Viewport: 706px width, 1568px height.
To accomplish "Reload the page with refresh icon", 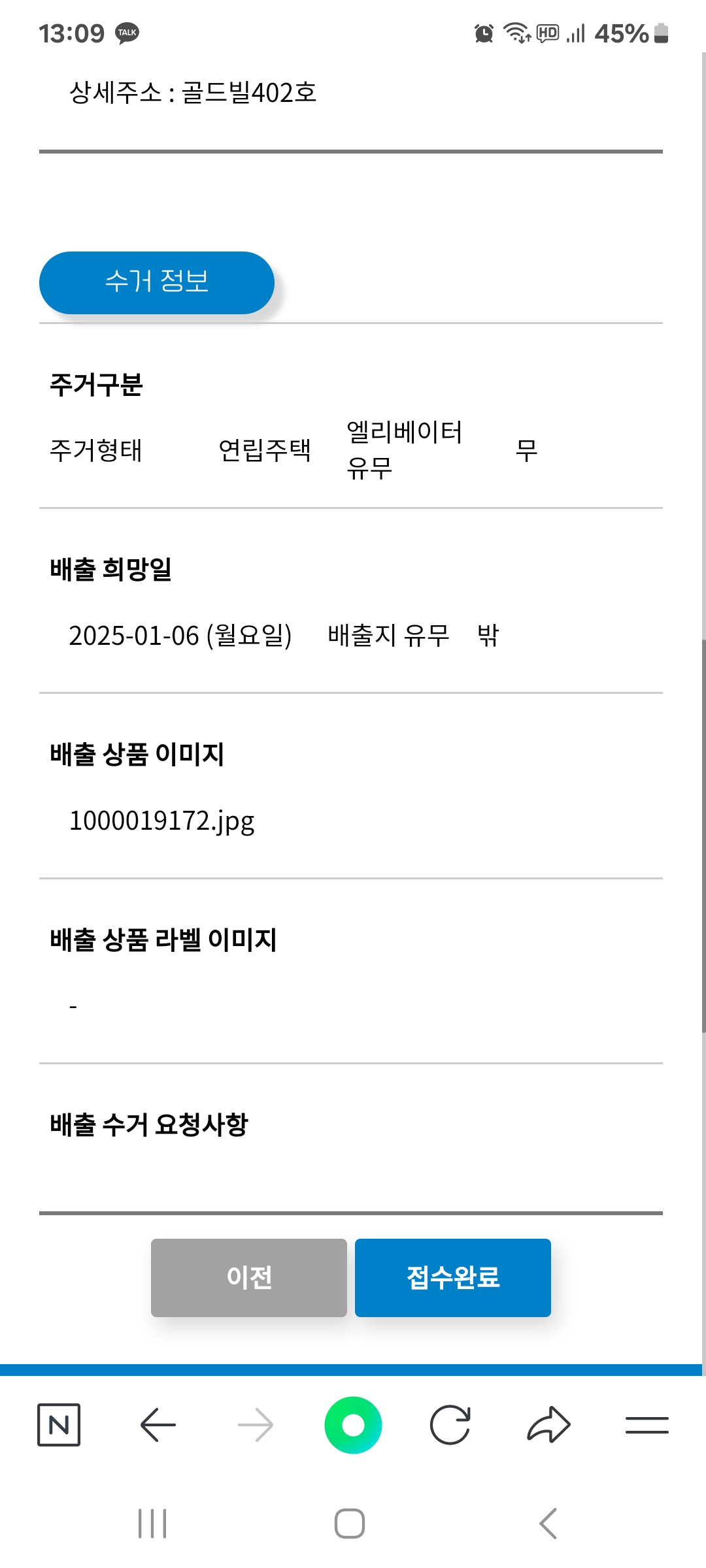I will [x=450, y=1425].
